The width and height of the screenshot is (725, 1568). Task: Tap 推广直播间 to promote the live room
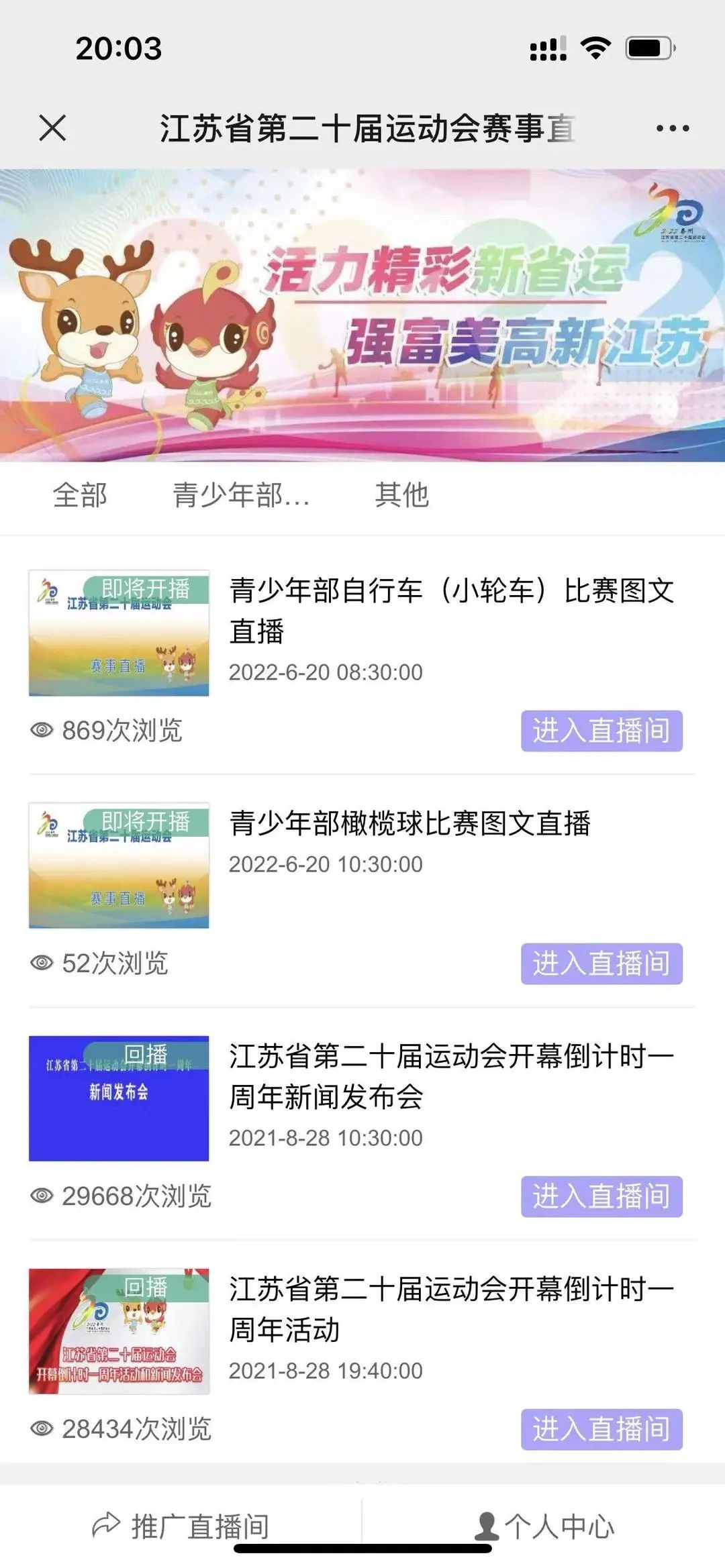coord(181,1526)
